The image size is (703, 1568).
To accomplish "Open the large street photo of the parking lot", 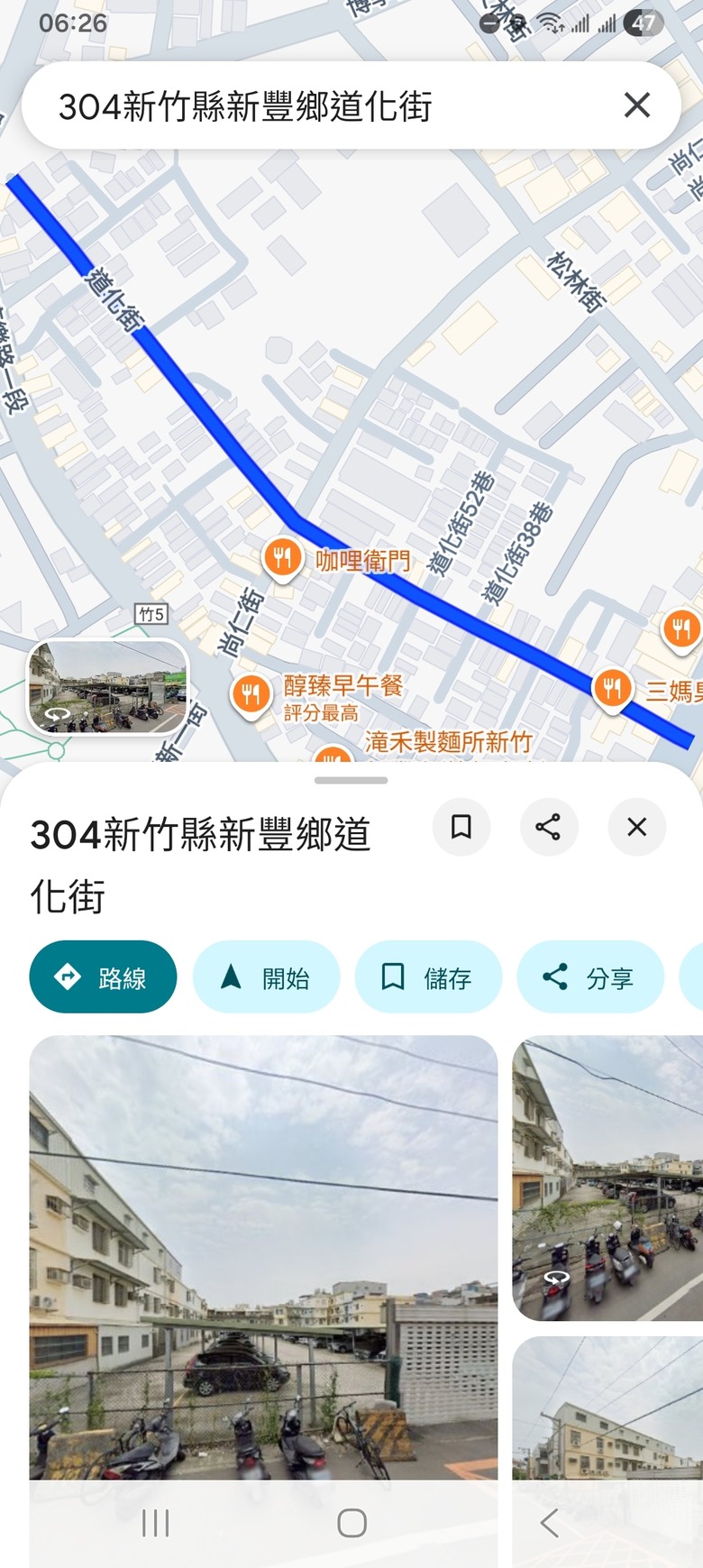I will pos(263,1253).
